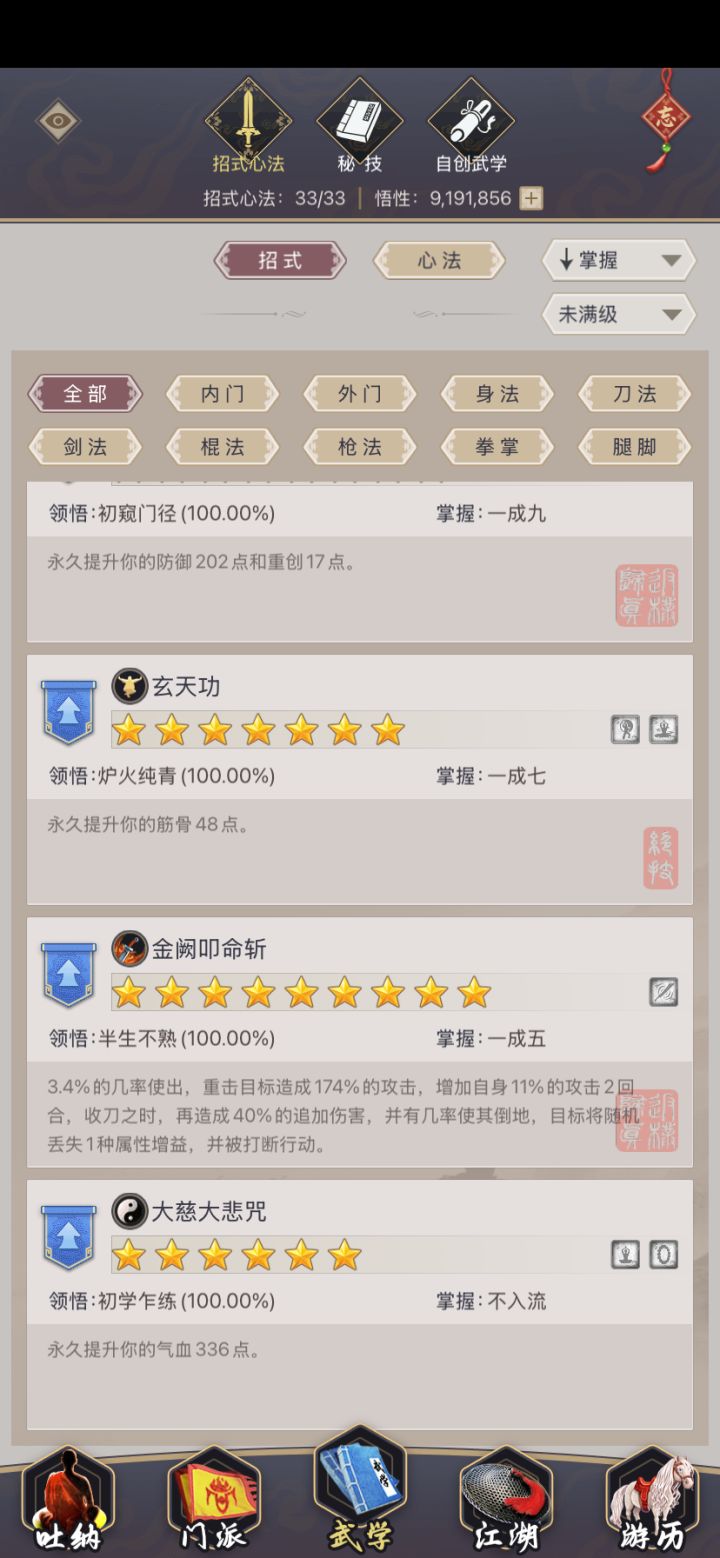Image resolution: width=720 pixels, height=1558 pixels.
Task: Click the eye emblem at top left
Action: point(57,120)
